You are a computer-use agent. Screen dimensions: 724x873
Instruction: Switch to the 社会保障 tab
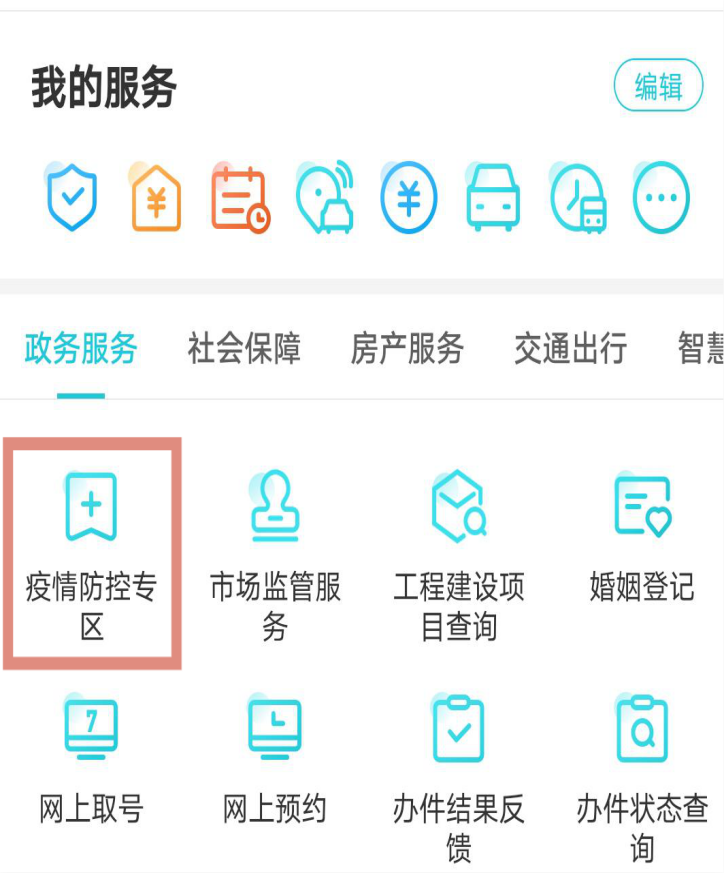pyautogui.click(x=244, y=348)
